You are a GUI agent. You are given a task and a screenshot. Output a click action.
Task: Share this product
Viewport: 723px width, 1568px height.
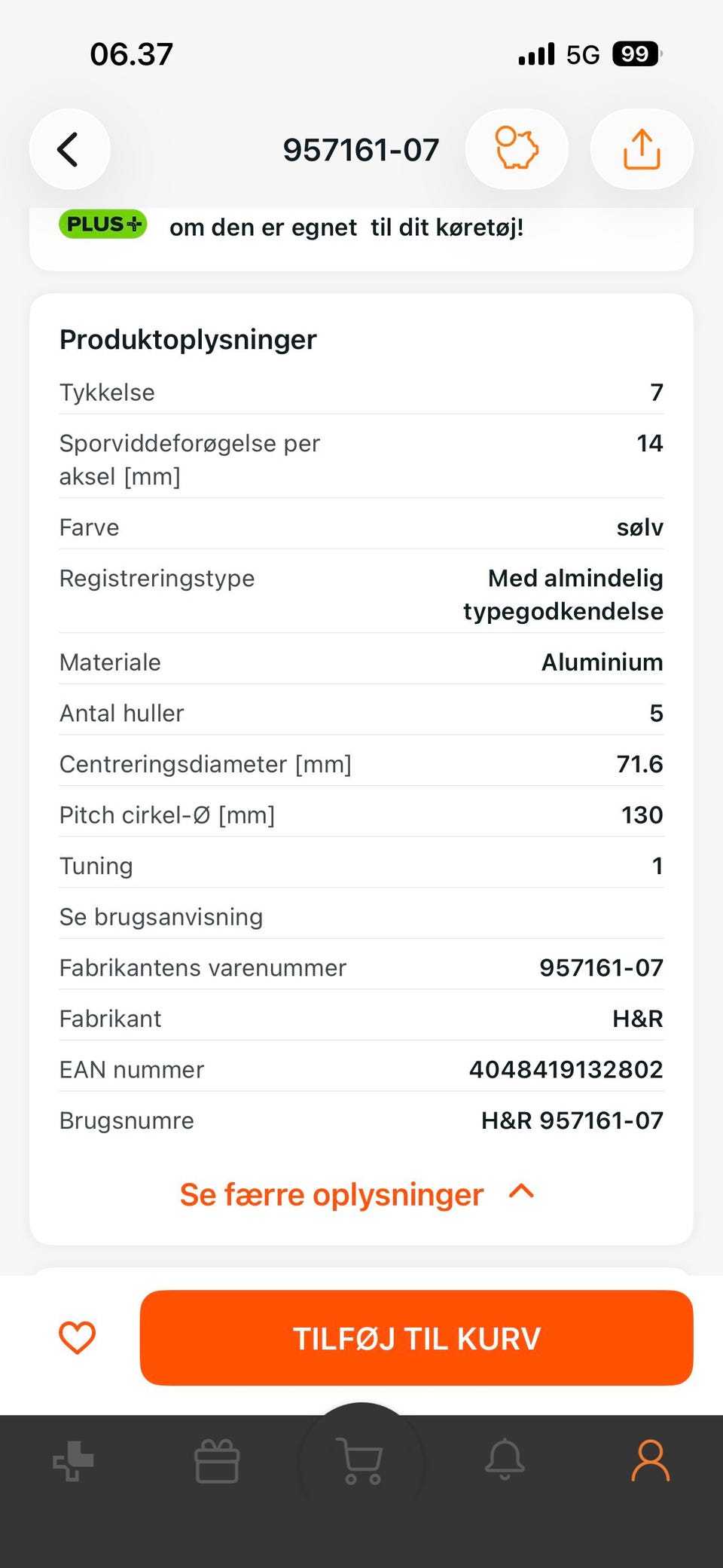pyautogui.click(x=642, y=149)
